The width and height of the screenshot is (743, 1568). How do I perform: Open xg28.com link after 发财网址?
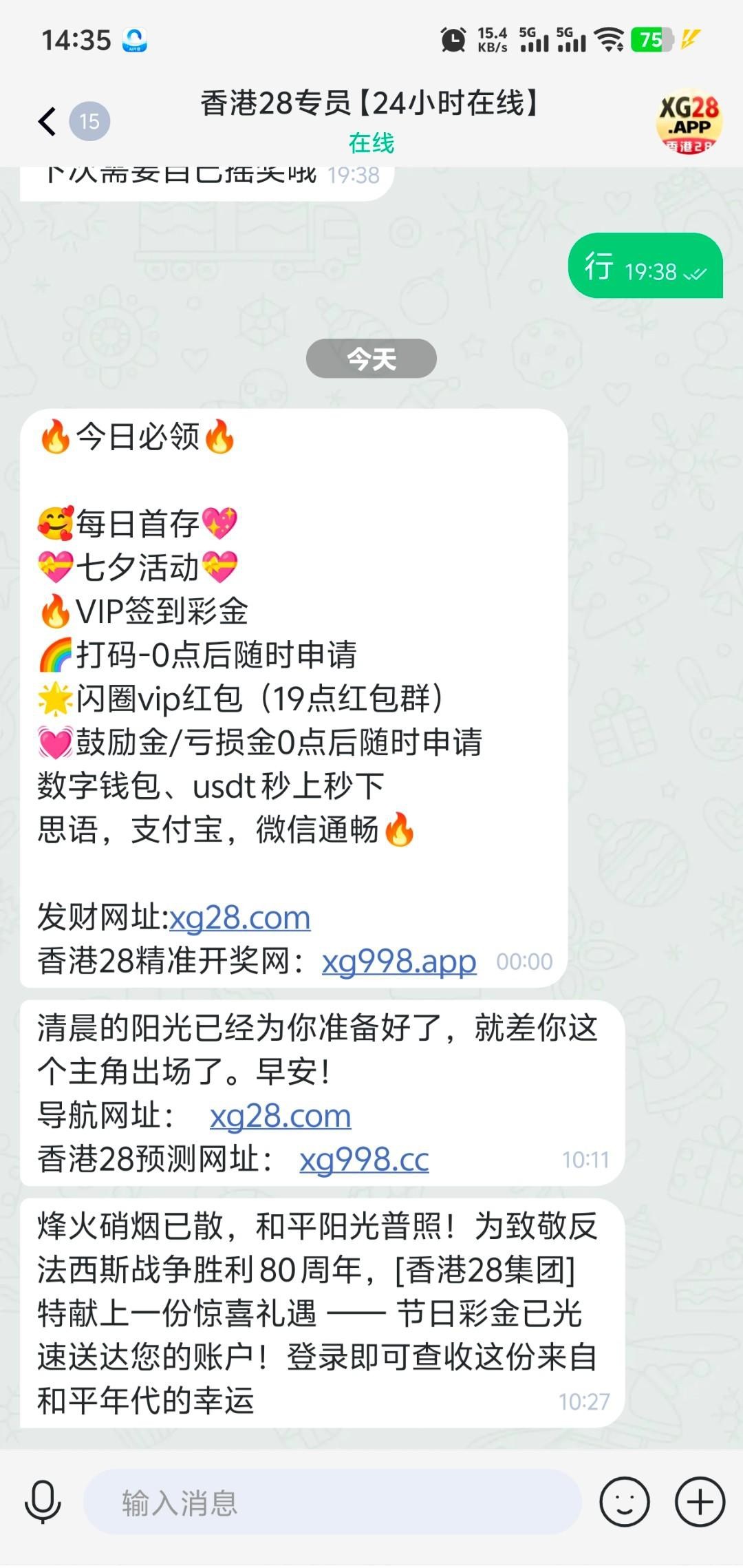(x=240, y=918)
